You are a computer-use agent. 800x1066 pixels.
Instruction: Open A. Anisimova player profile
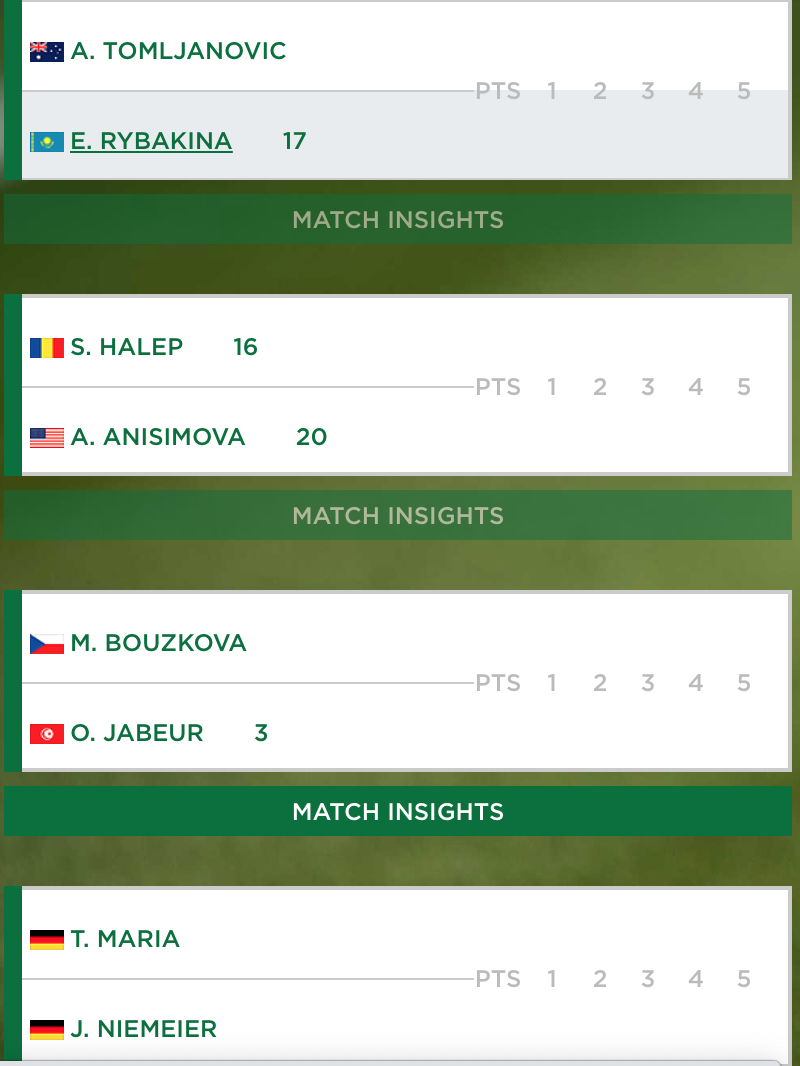[x=158, y=437]
